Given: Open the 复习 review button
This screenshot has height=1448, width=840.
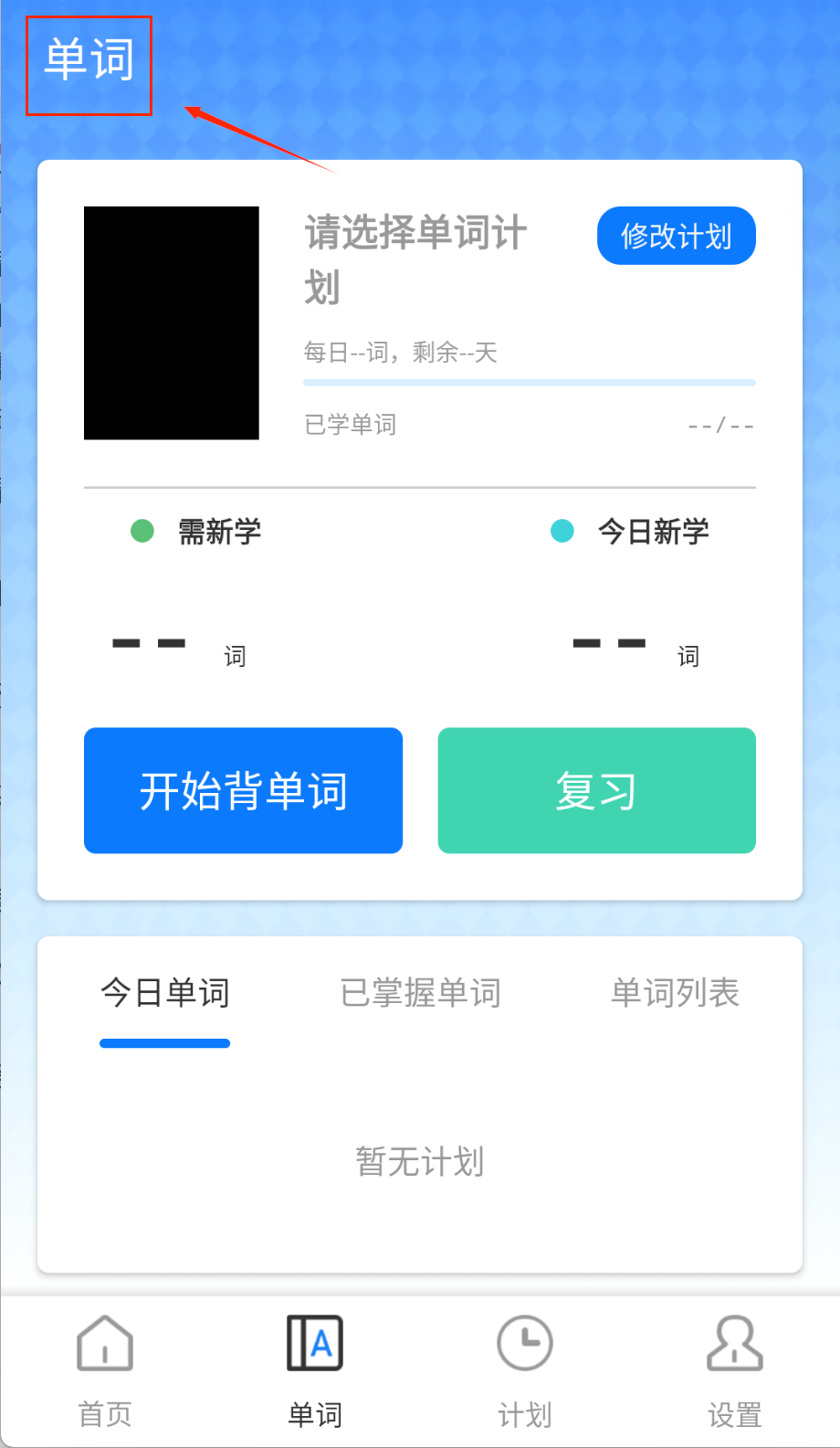Looking at the screenshot, I should (x=596, y=790).
